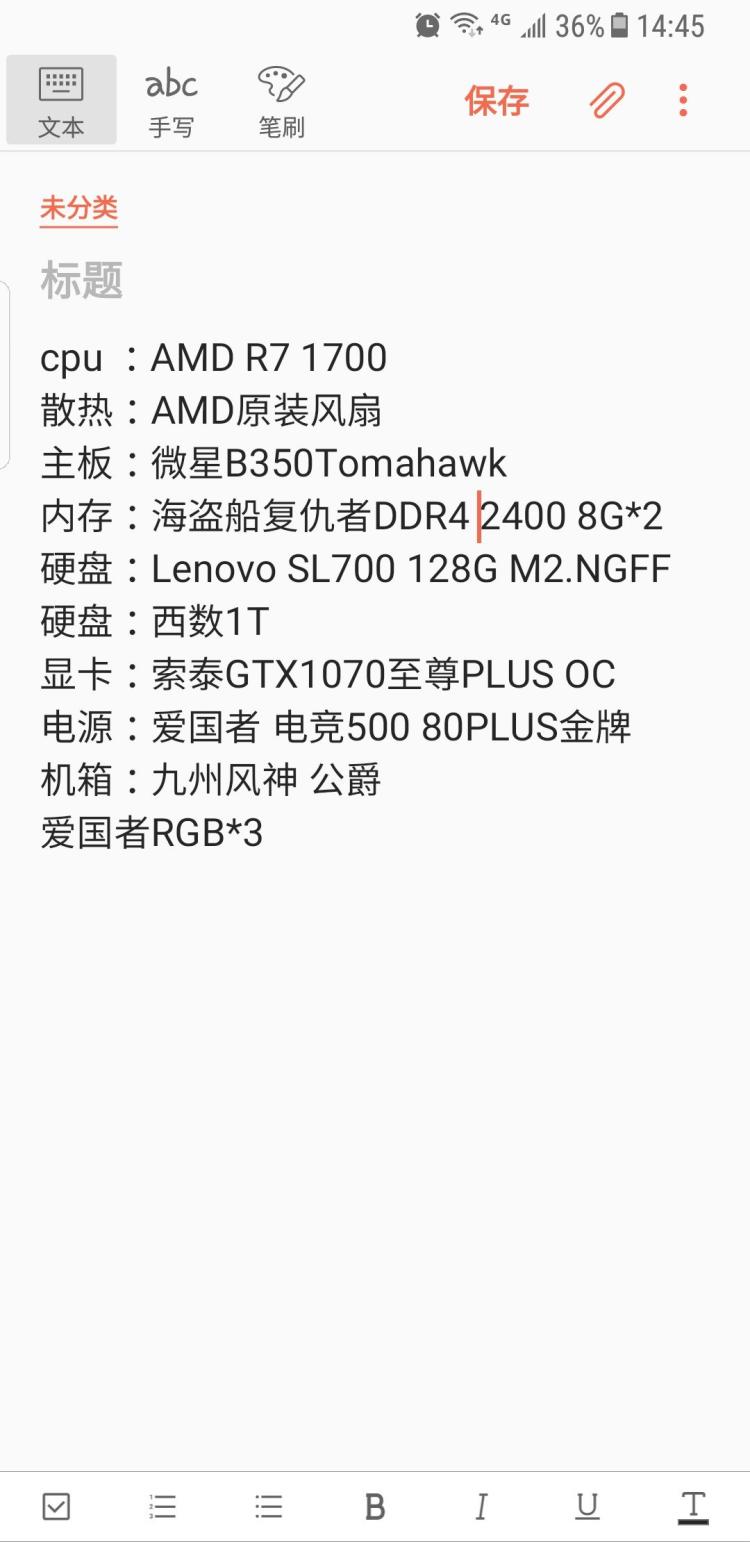Enable italic text formatting
750x1542 pixels.
pos(481,1506)
